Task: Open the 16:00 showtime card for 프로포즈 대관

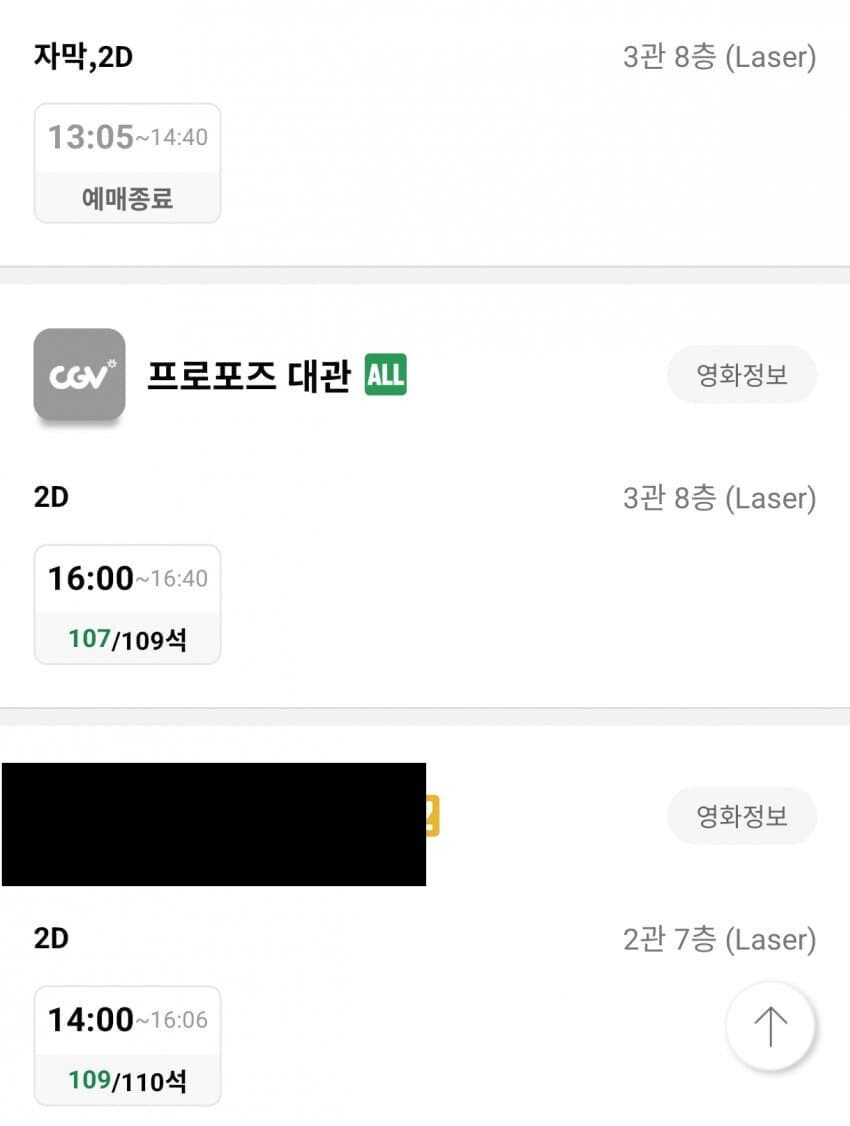Action: (x=127, y=603)
